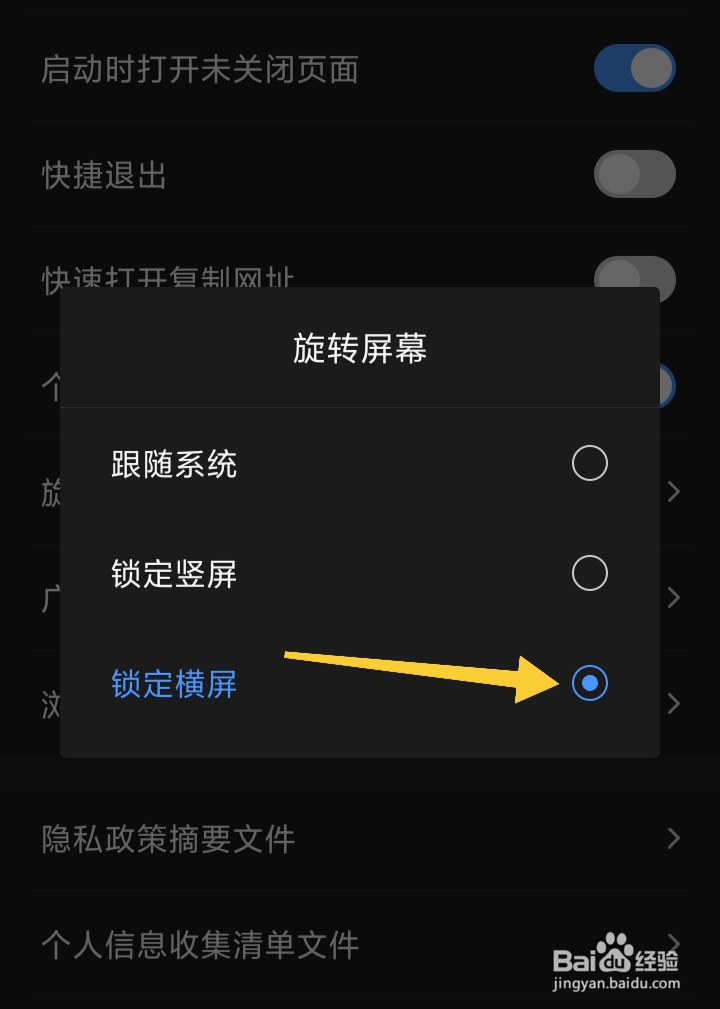Enable the 快捷退出 switch

coord(635,174)
